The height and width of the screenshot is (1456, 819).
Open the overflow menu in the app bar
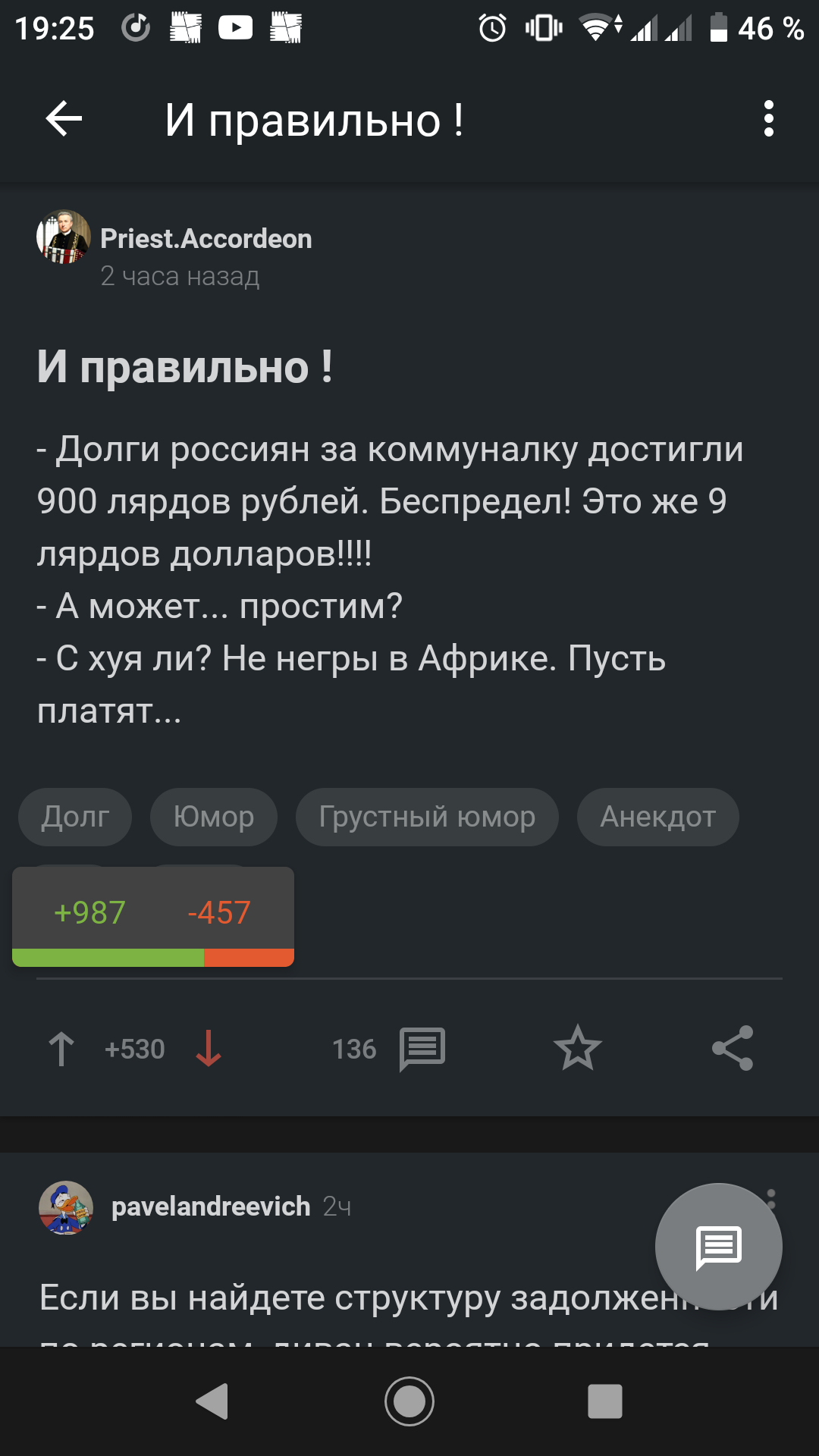click(x=768, y=119)
